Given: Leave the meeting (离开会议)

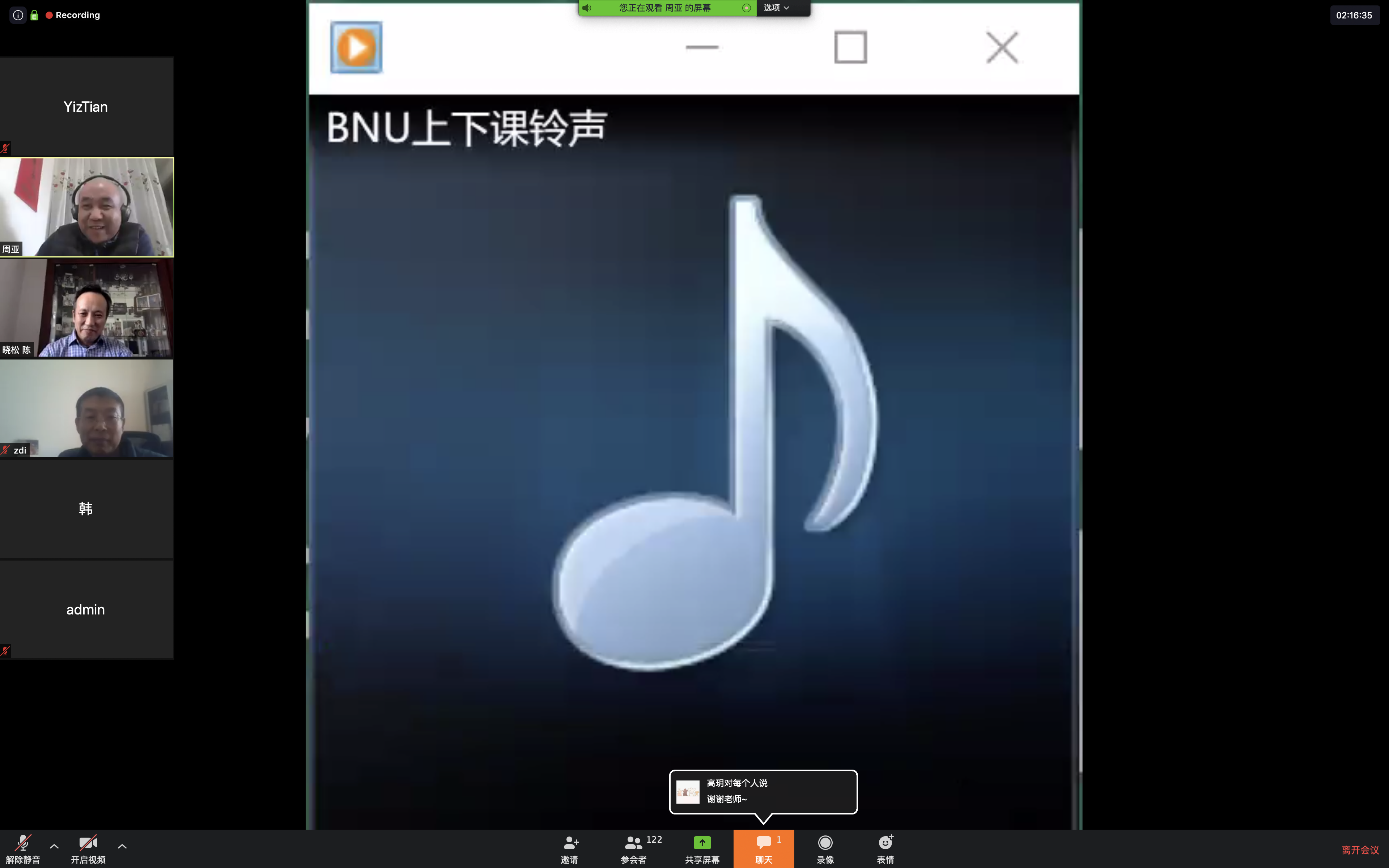Looking at the screenshot, I should click(1360, 850).
